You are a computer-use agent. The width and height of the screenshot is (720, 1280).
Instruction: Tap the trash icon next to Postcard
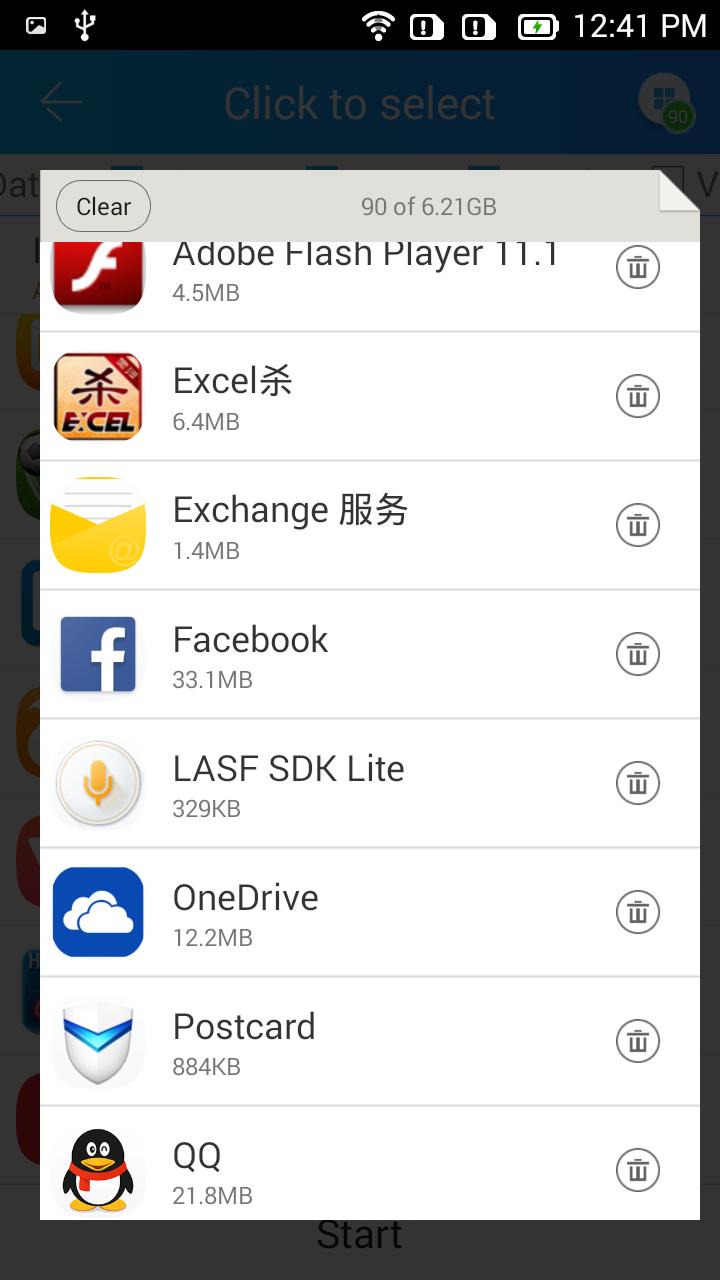(637, 1041)
